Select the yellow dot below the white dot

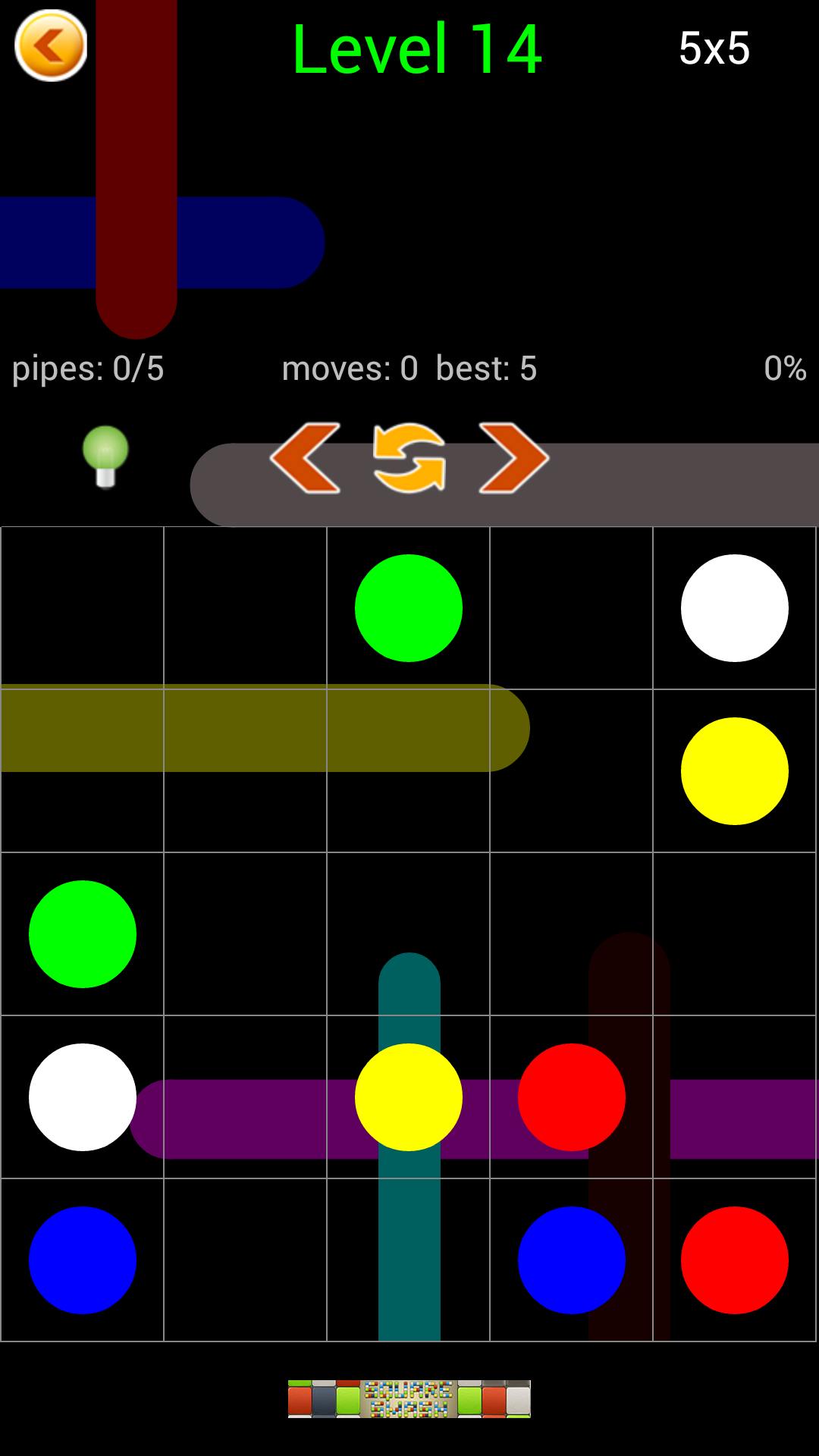[x=734, y=770]
